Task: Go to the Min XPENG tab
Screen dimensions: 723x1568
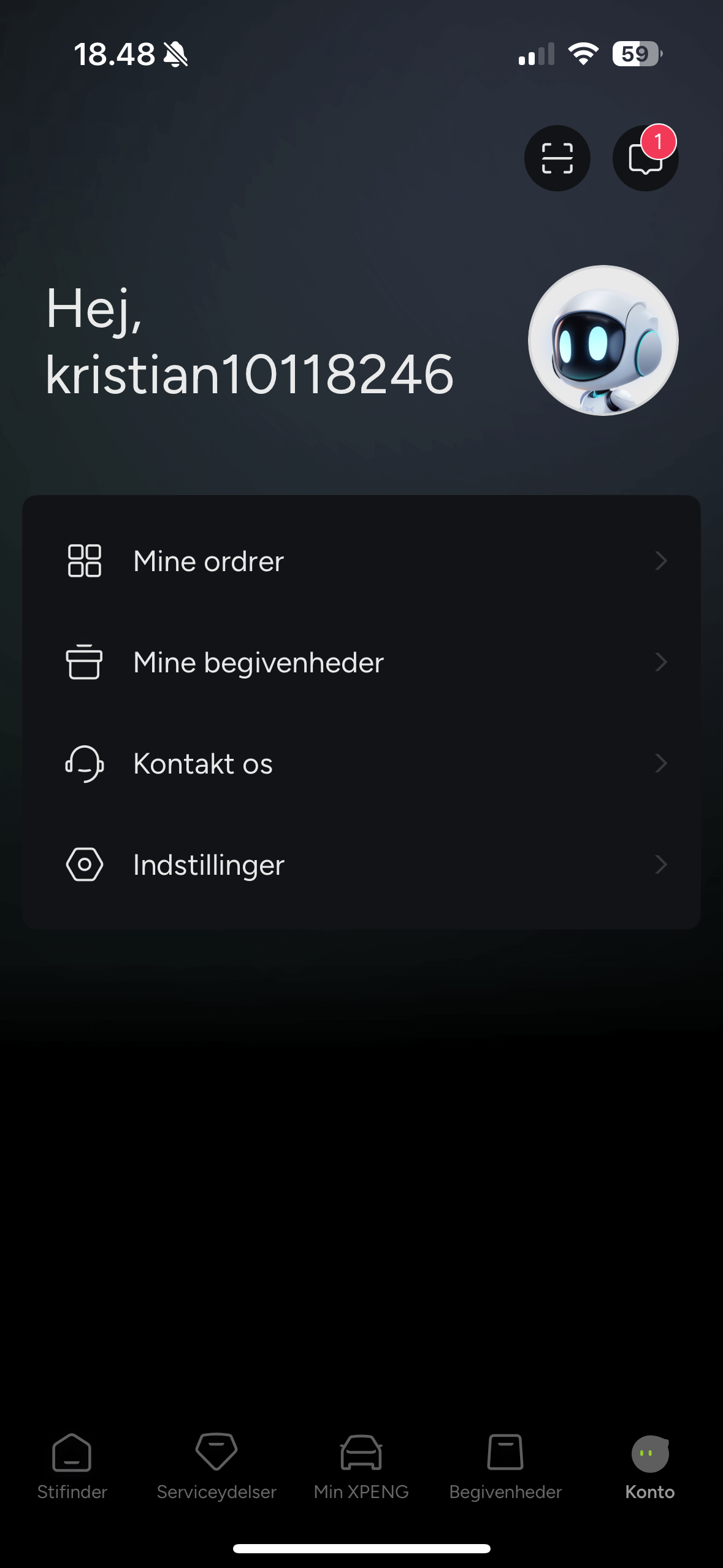Action: click(x=361, y=1466)
